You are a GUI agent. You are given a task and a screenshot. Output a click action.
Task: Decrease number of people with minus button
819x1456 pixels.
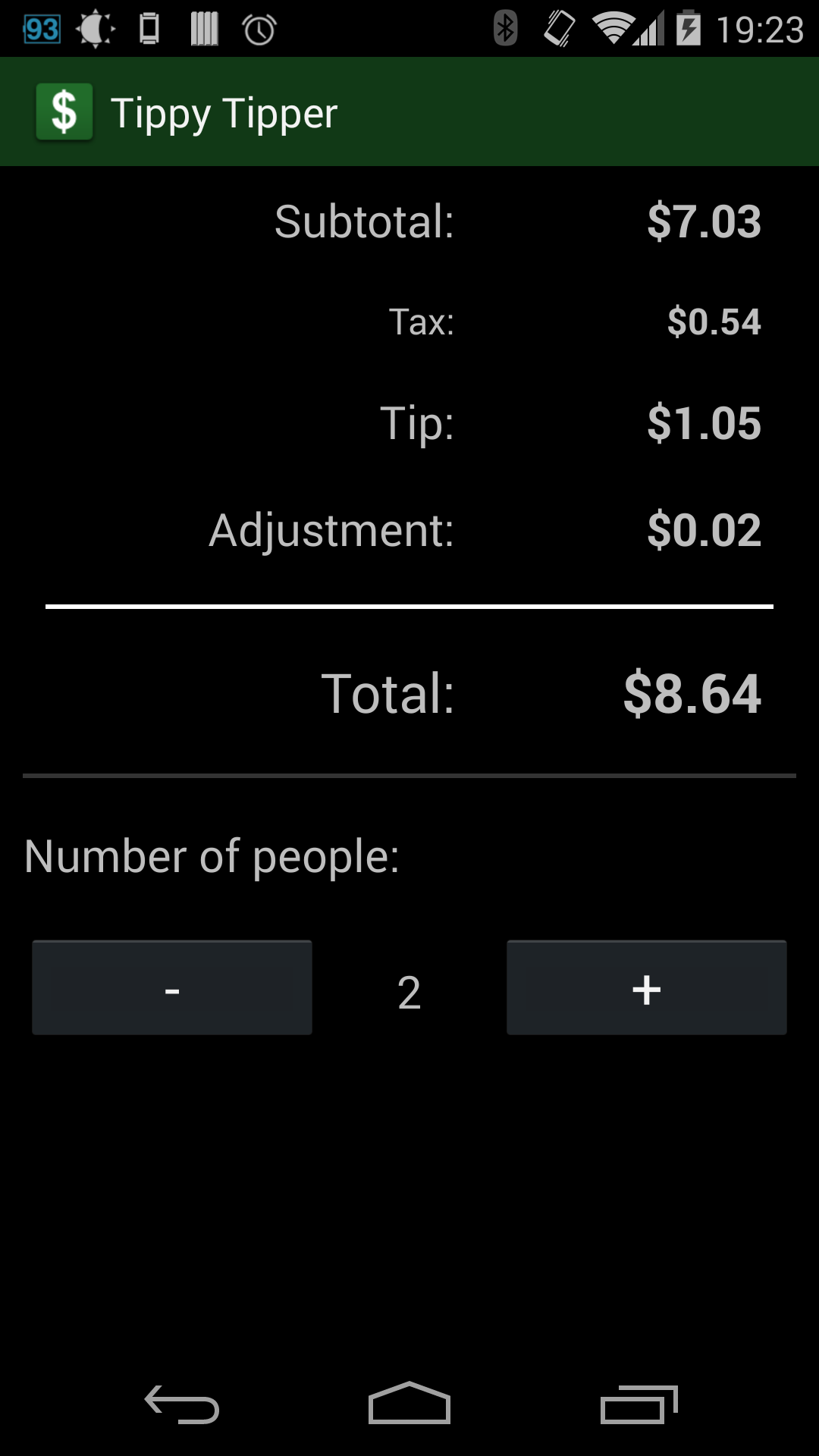point(171,987)
